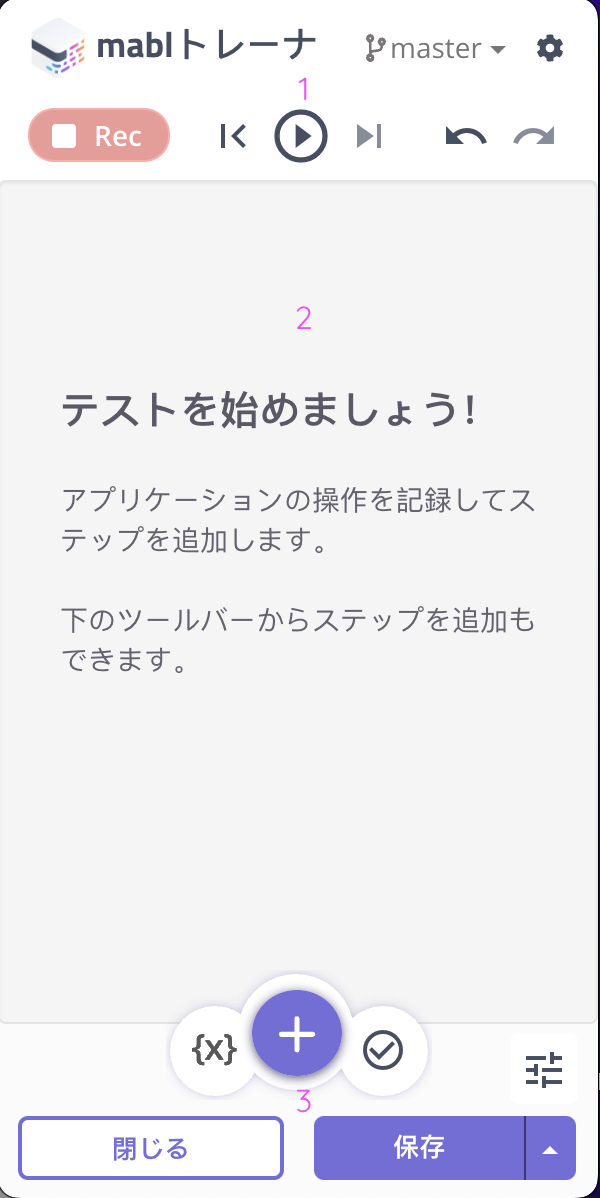Screen dimensions: 600x1198
Task: Add an assertion with the checkmark icon
Action: click(x=383, y=1050)
